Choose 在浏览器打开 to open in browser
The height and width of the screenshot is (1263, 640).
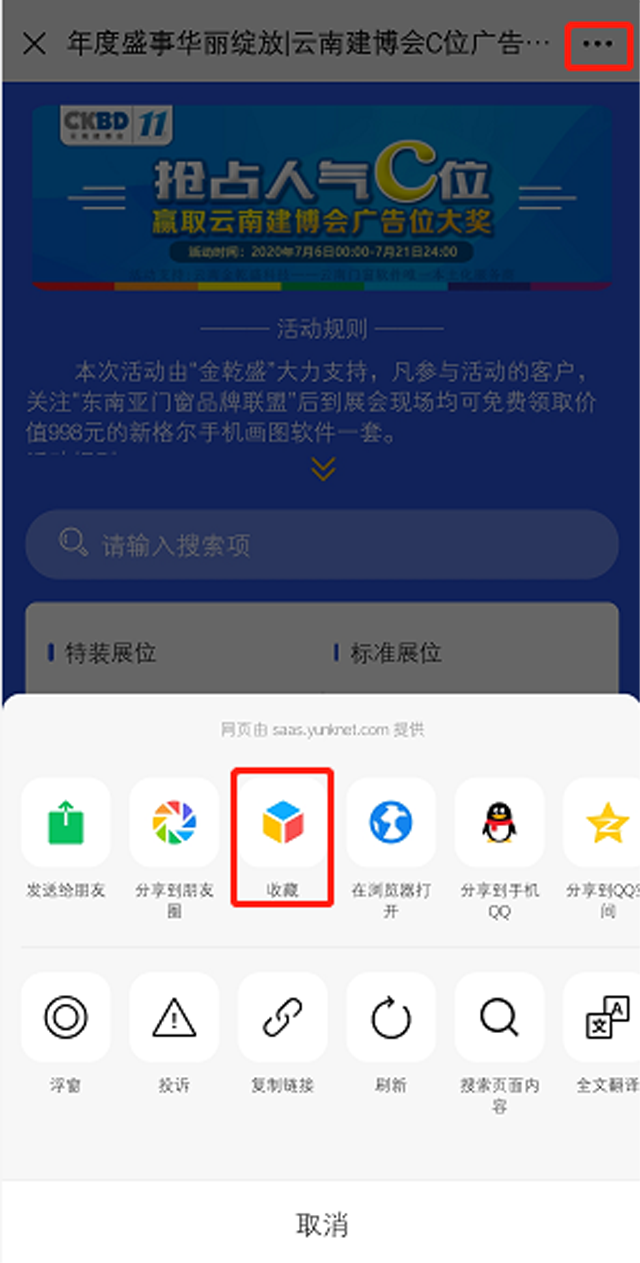(390, 823)
